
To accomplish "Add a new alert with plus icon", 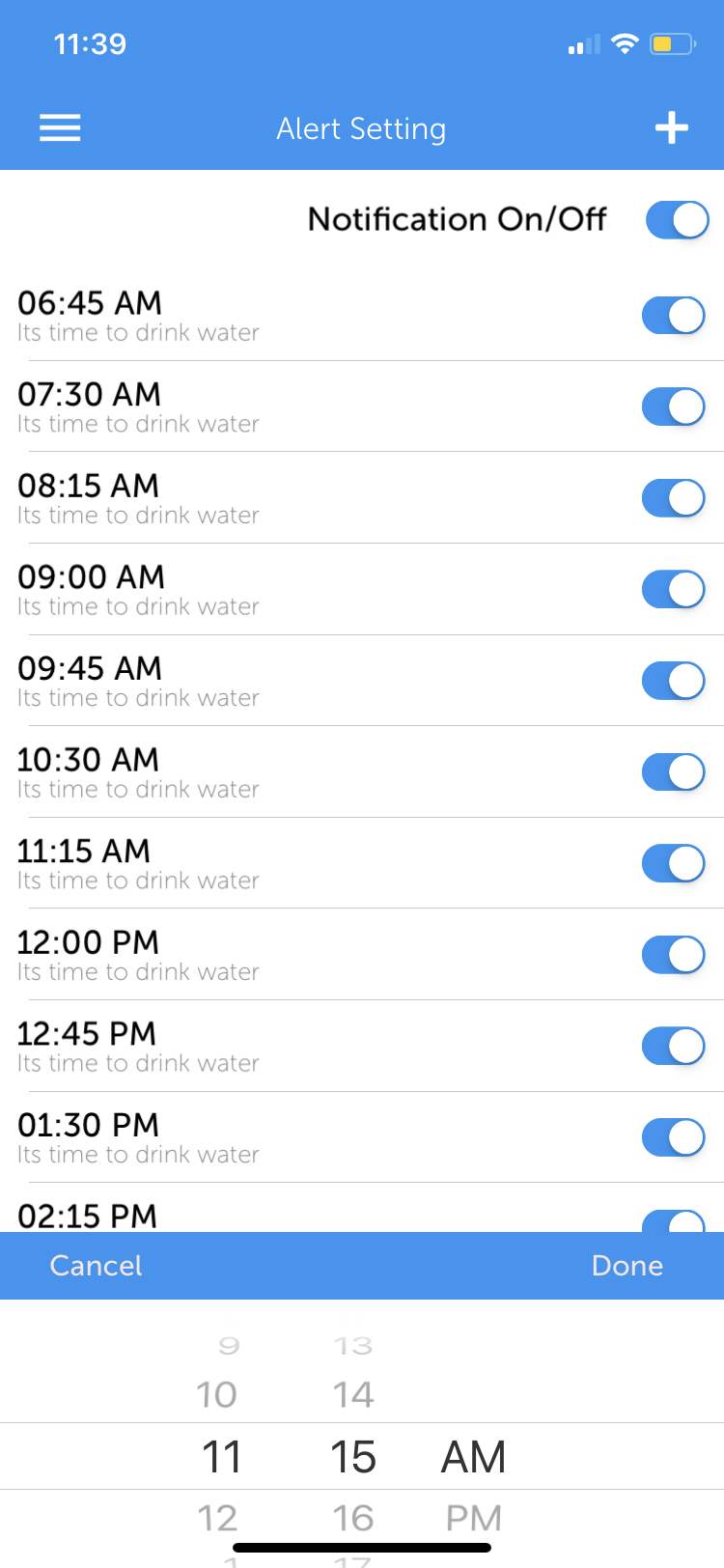I will pos(672,128).
